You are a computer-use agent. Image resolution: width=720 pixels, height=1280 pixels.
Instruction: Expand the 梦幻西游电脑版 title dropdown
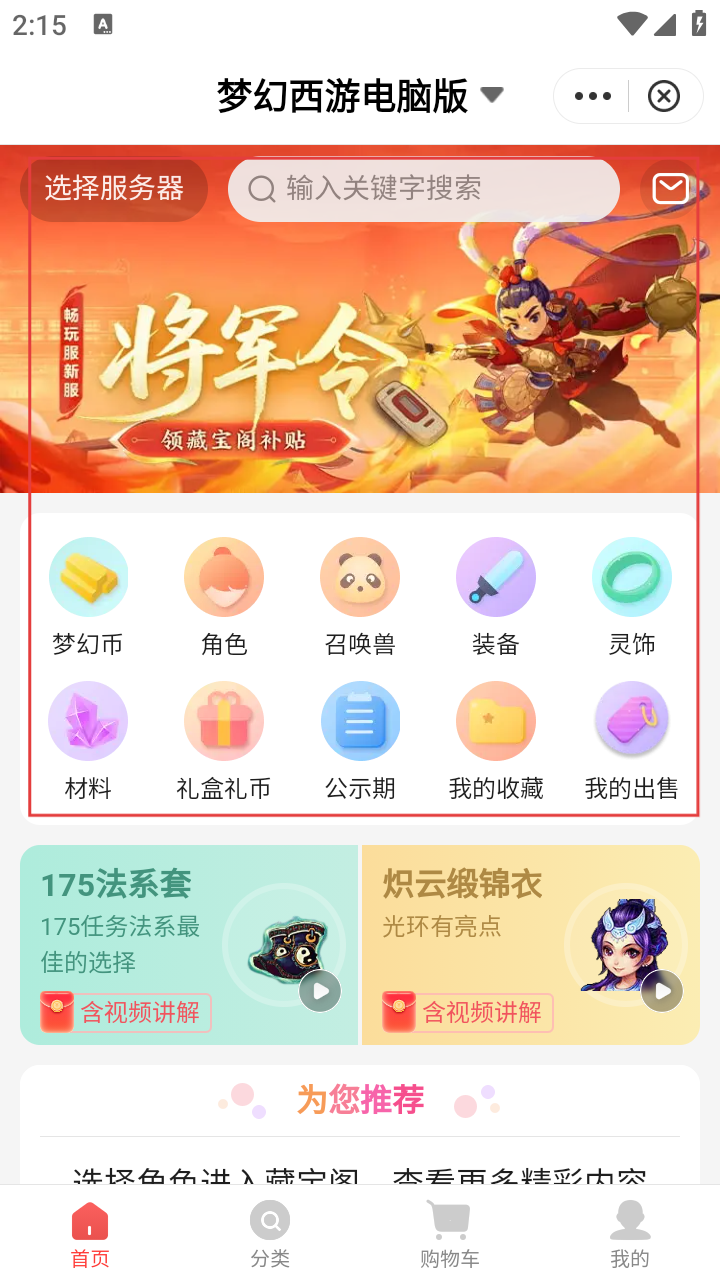point(491,96)
